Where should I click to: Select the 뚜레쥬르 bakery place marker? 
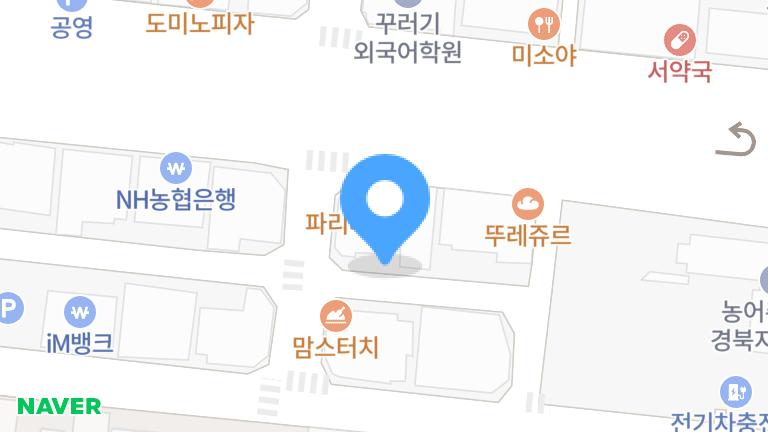pyautogui.click(x=527, y=206)
